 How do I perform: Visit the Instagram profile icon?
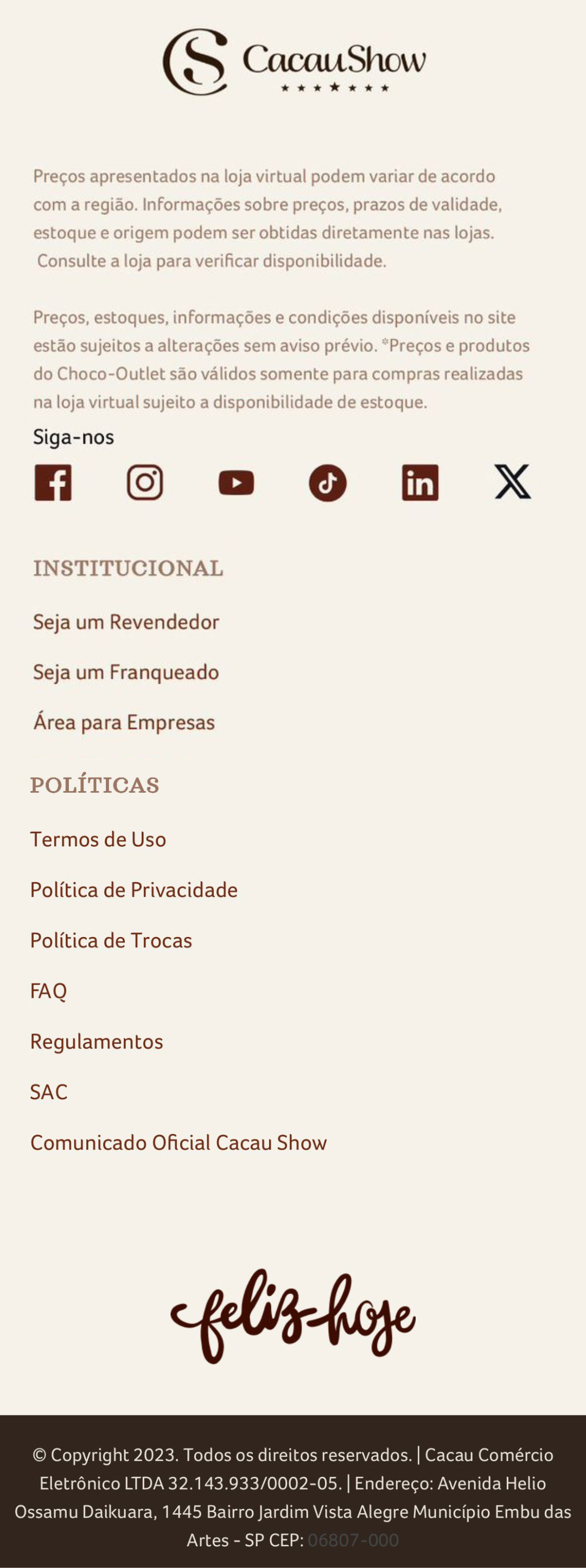coord(145,483)
